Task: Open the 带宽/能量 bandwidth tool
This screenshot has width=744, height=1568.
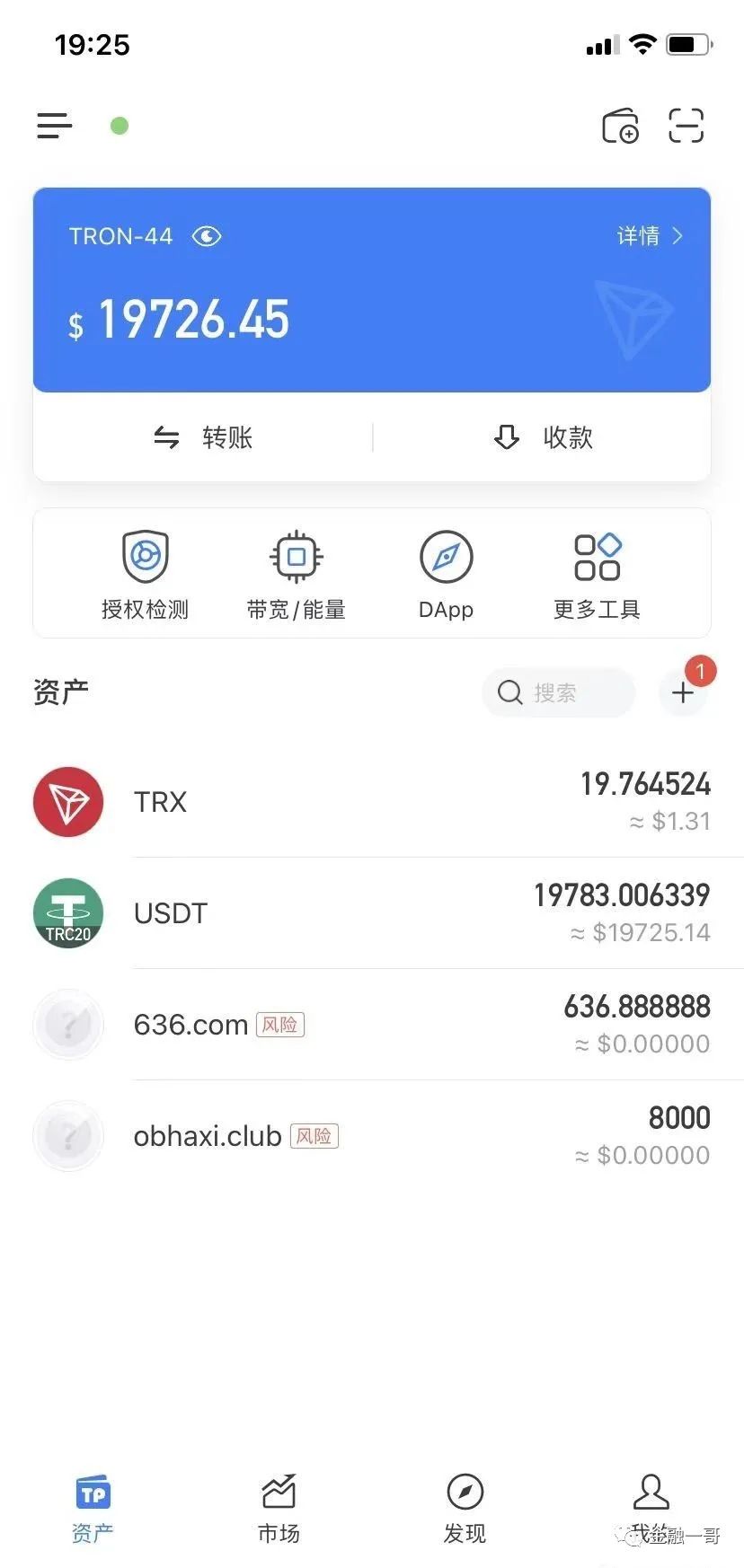Action: pos(295,572)
